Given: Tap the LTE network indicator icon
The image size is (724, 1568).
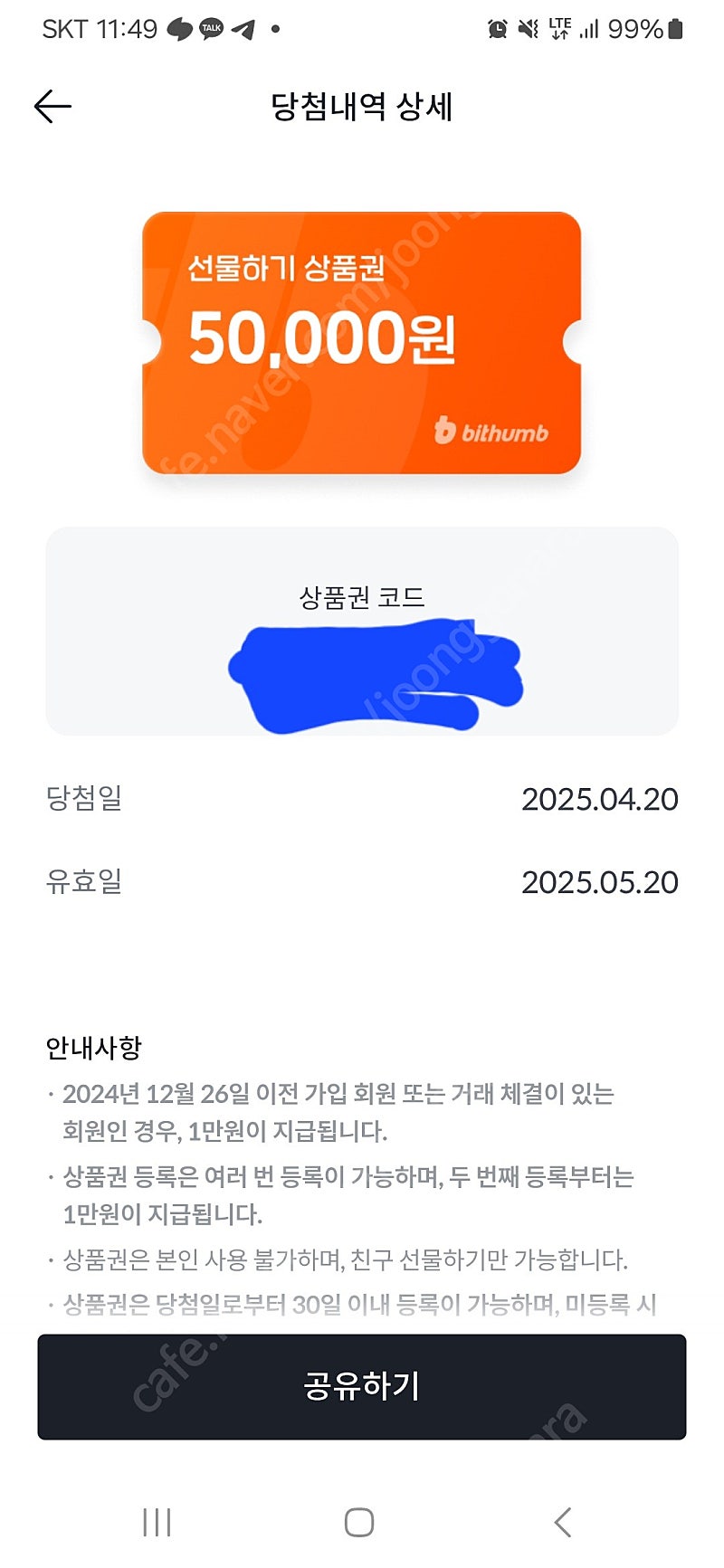Looking at the screenshot, I should [558, 28].
